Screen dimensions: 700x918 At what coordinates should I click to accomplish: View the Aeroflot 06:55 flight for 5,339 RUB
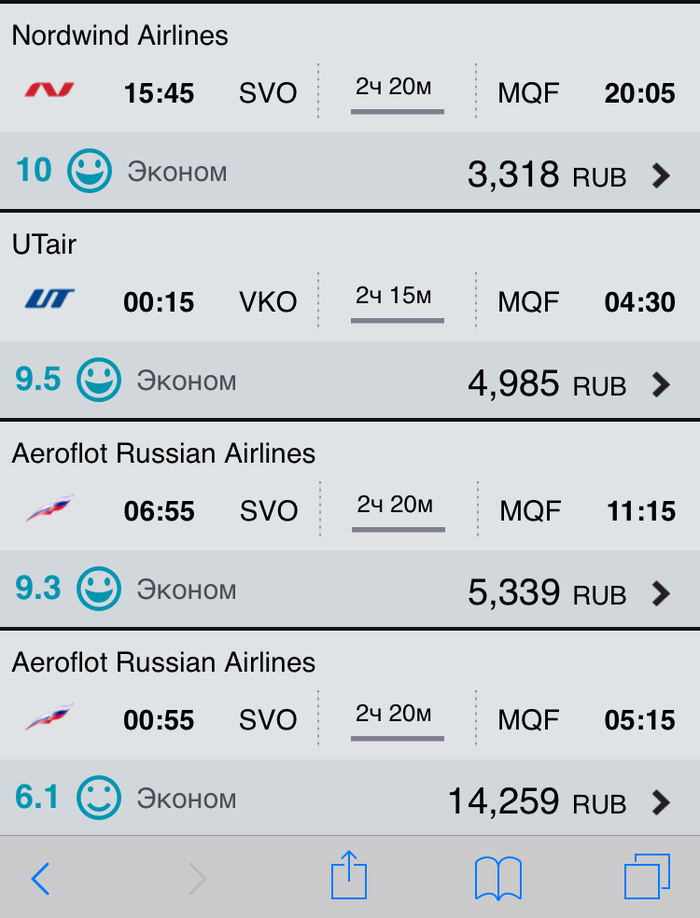click(660, 593)
